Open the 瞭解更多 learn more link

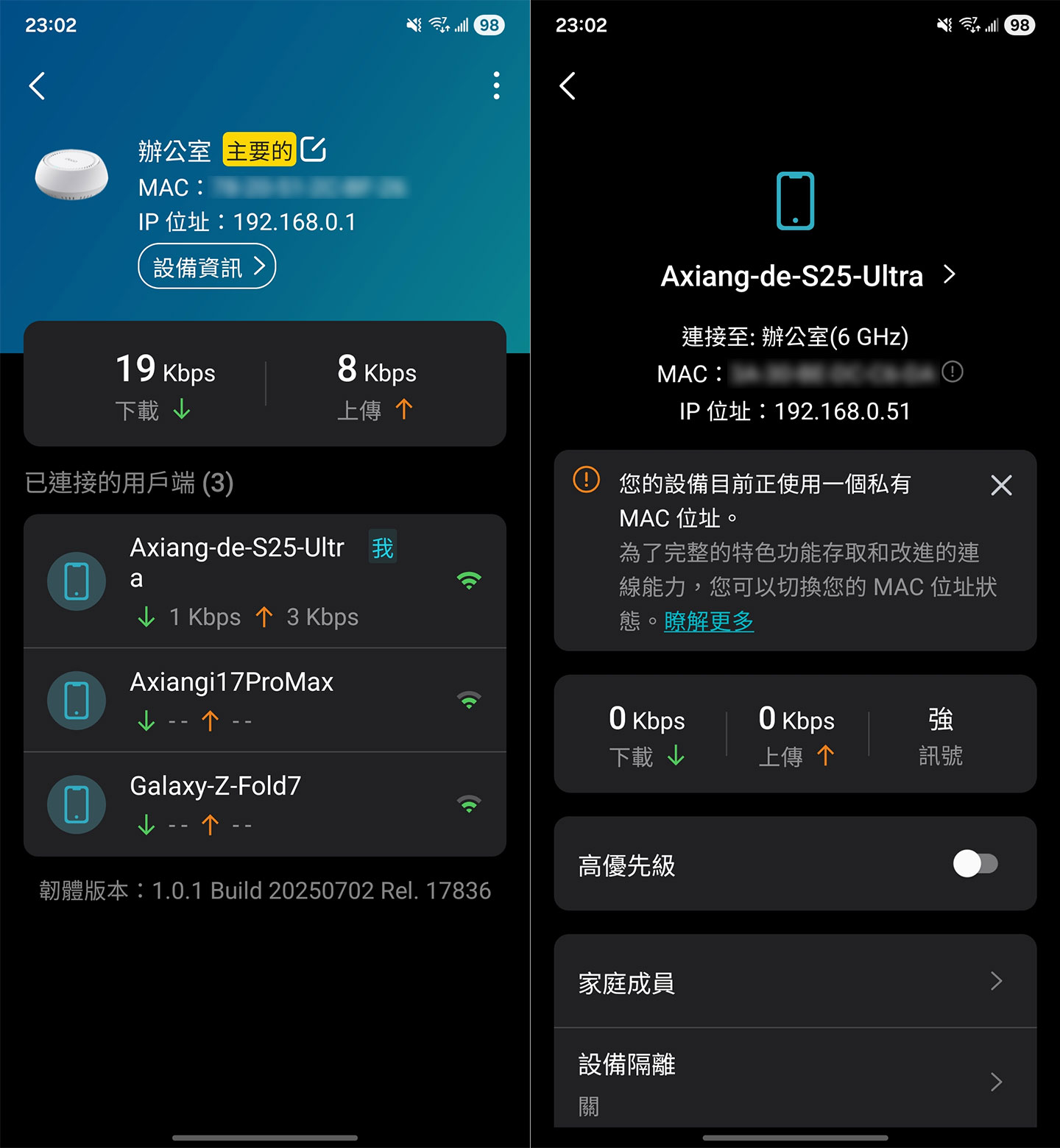[708, 622]
